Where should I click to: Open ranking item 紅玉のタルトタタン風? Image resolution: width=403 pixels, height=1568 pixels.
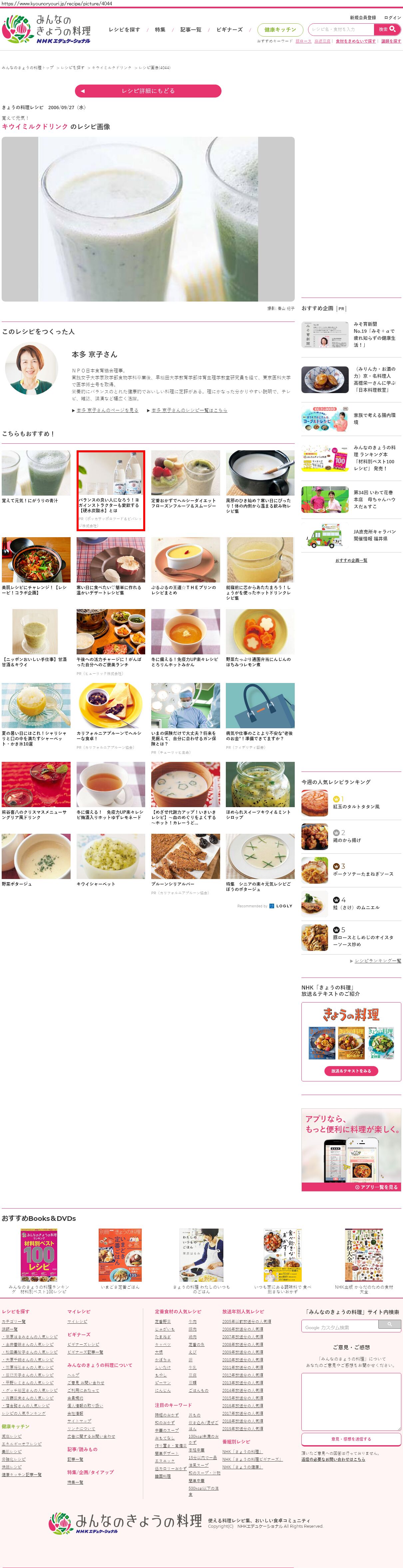coord(355,806)
